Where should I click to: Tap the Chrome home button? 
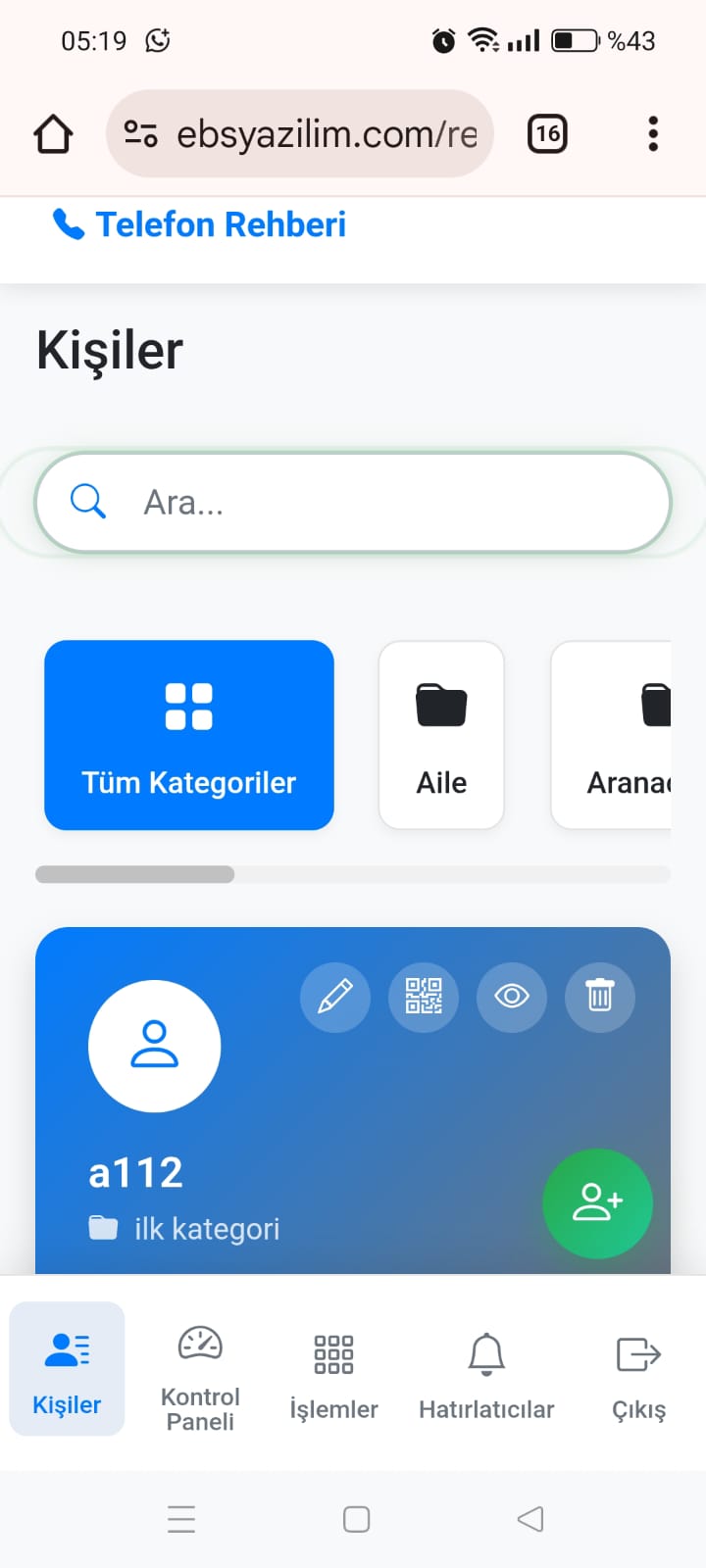click(x=53, y=134)
